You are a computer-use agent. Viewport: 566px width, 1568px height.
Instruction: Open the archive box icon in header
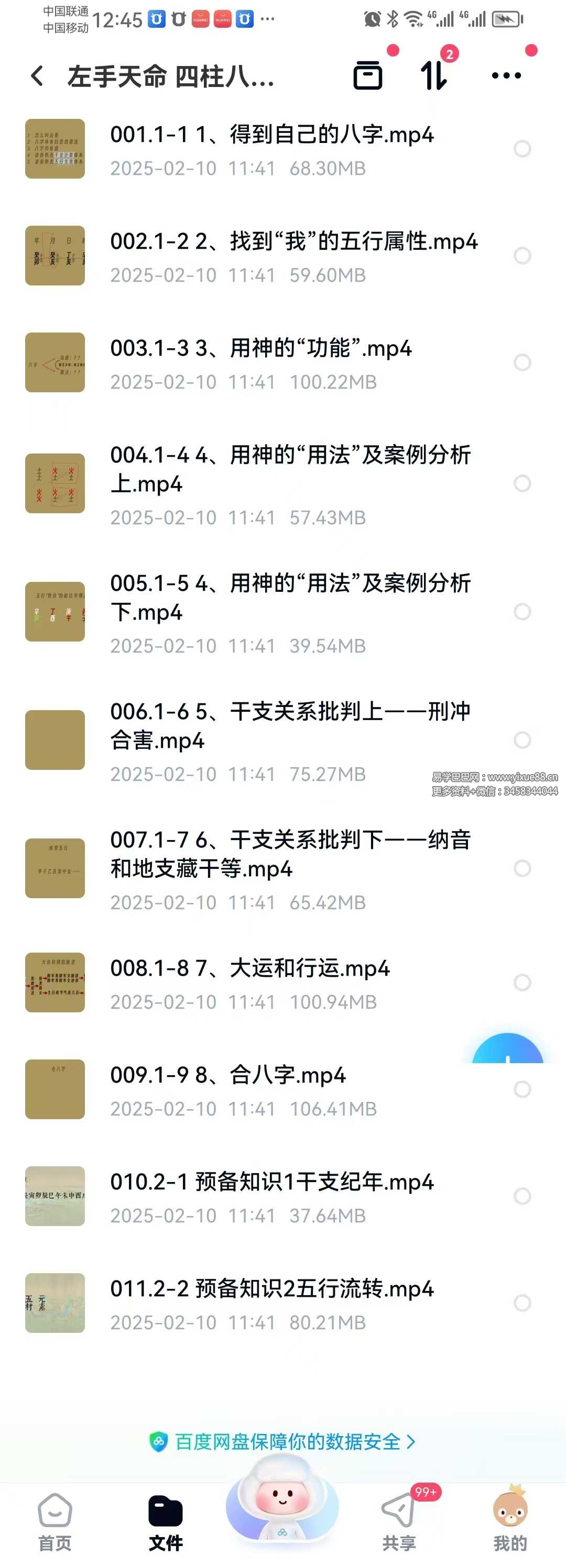click(367, 75)
